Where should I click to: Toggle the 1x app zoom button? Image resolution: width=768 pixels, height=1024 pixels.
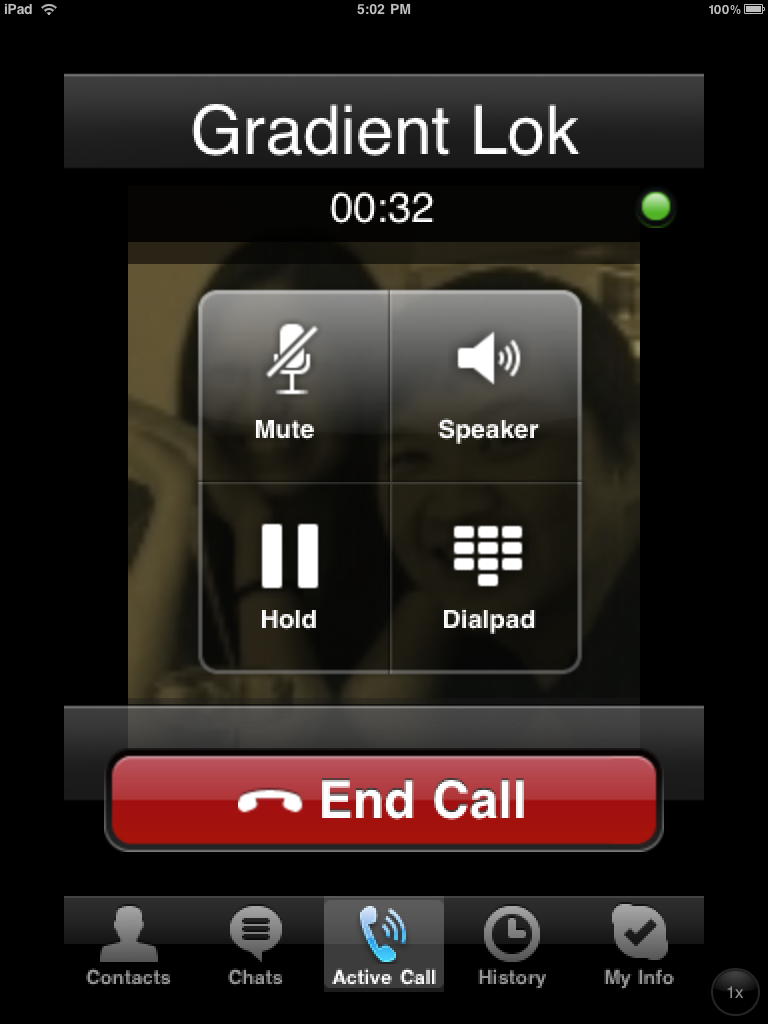(735, 993)
